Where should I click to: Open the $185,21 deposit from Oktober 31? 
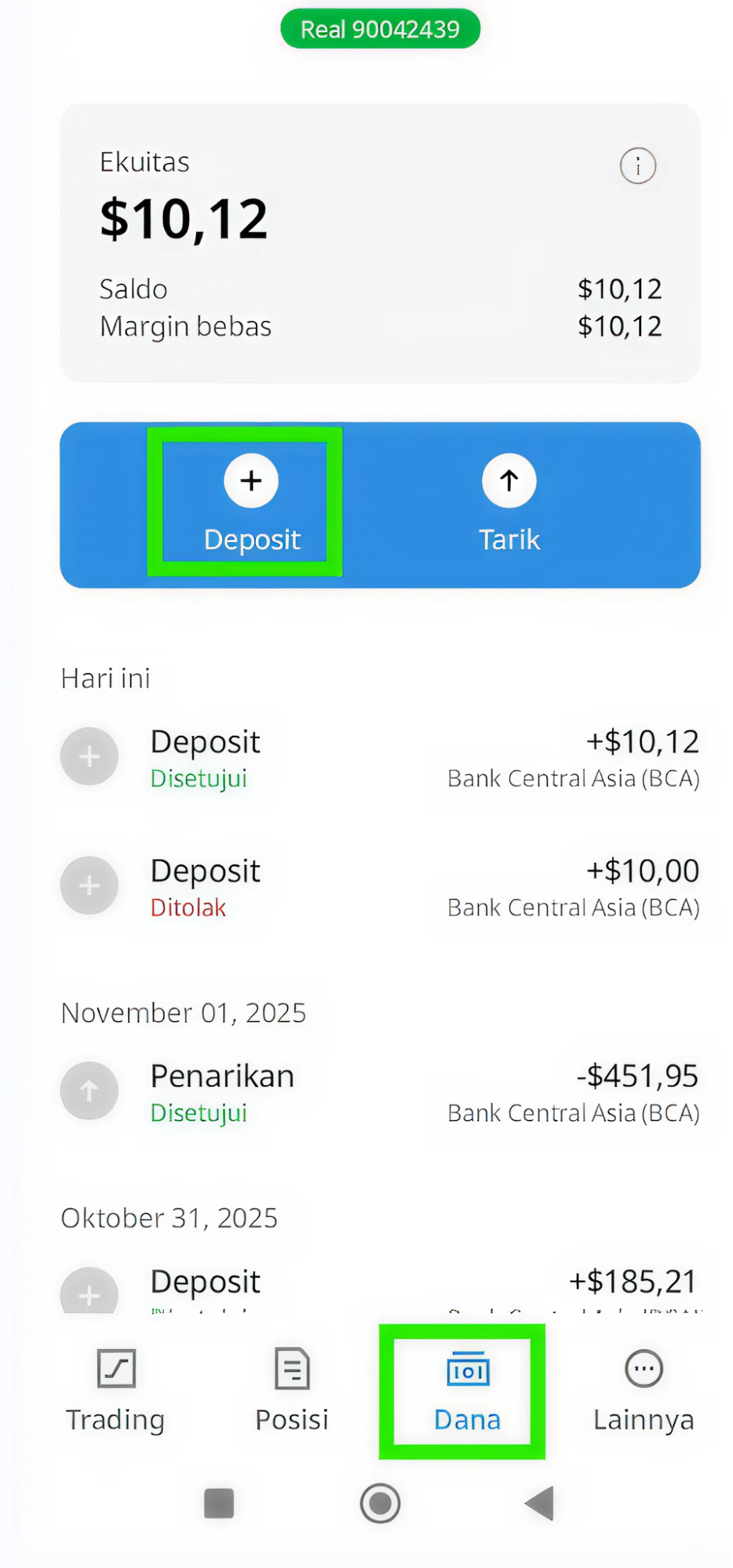pyautogui.click(x=380, y=1287)
